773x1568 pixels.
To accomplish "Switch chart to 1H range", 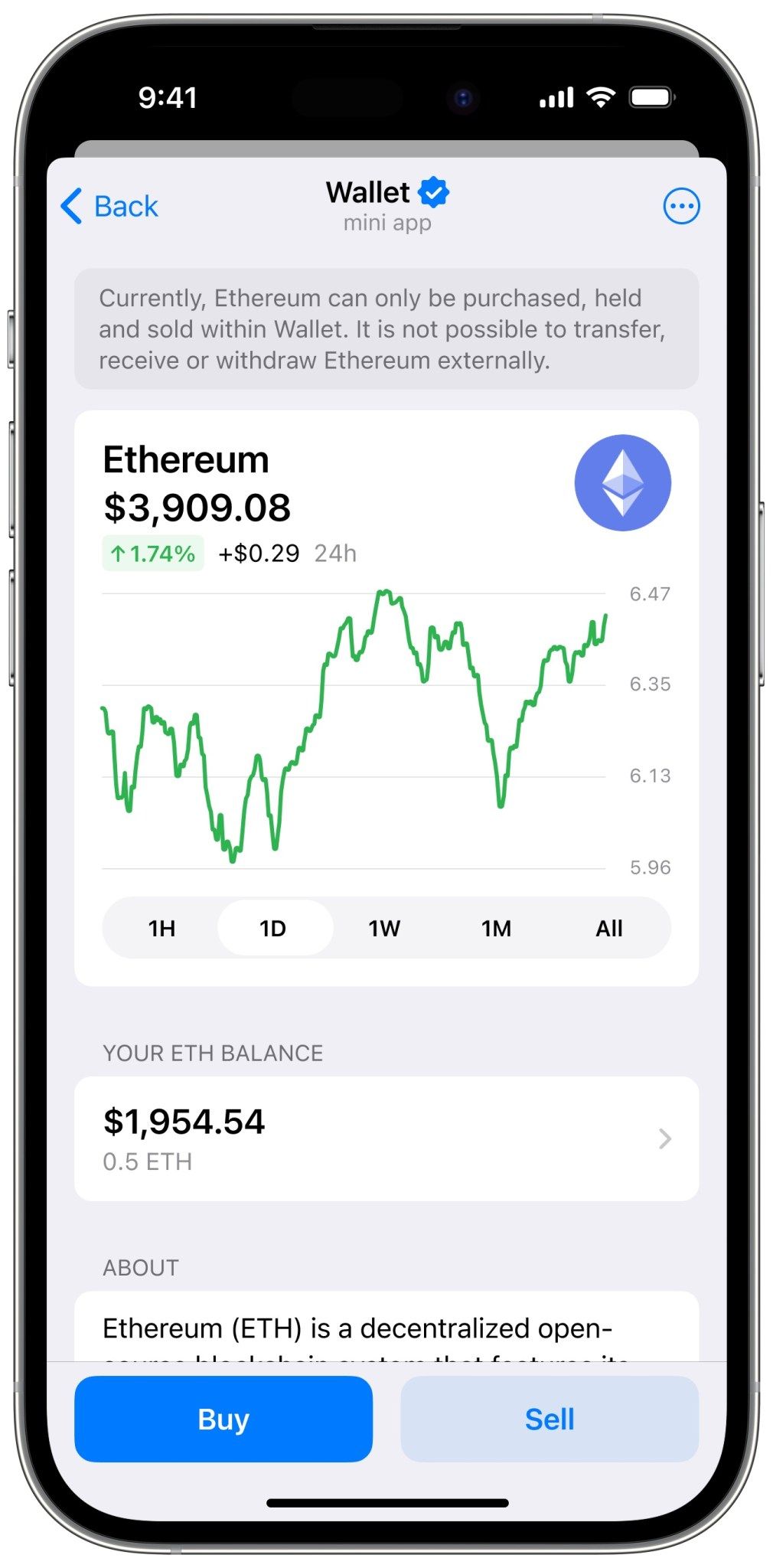I will coord(161,928).
